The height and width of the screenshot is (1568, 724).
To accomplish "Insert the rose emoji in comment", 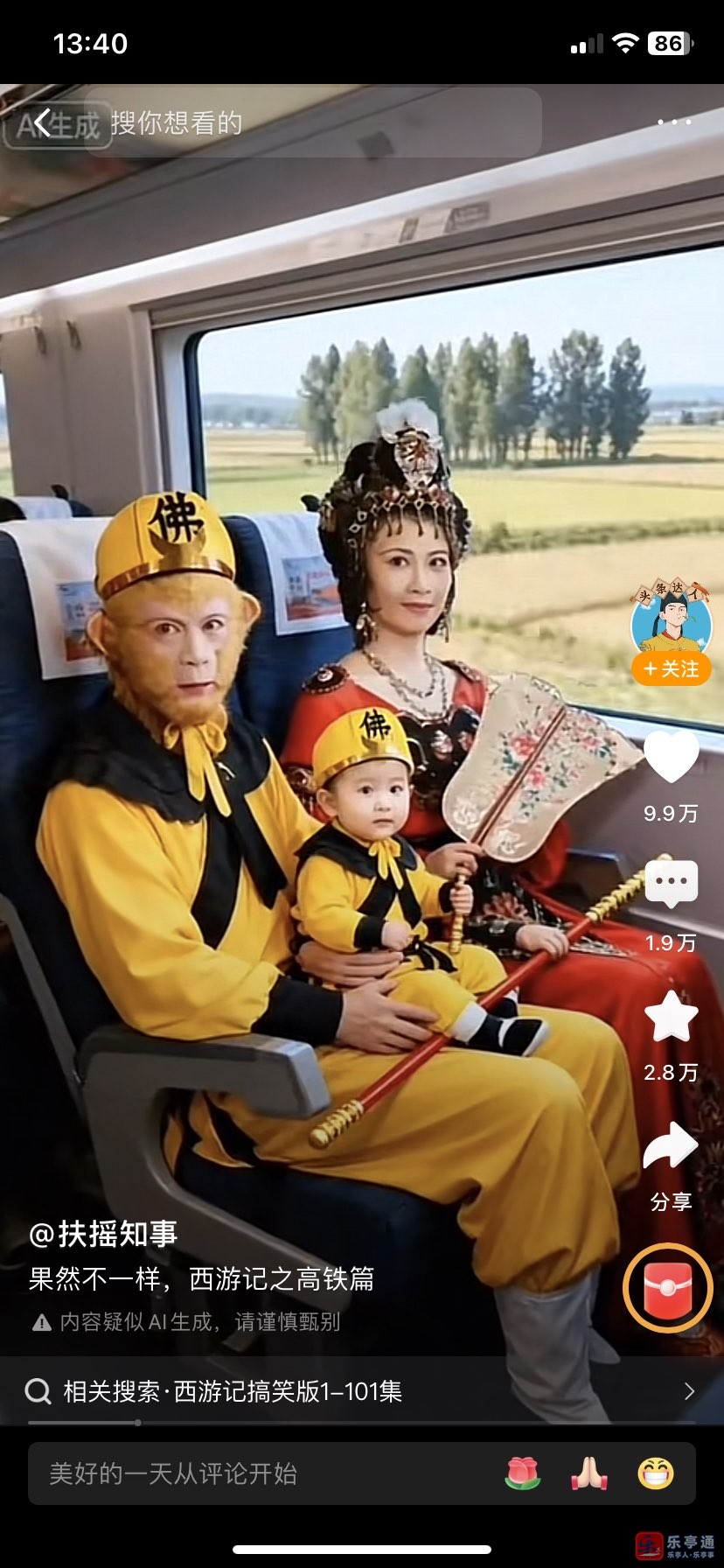I will [x=523, y=1473].
